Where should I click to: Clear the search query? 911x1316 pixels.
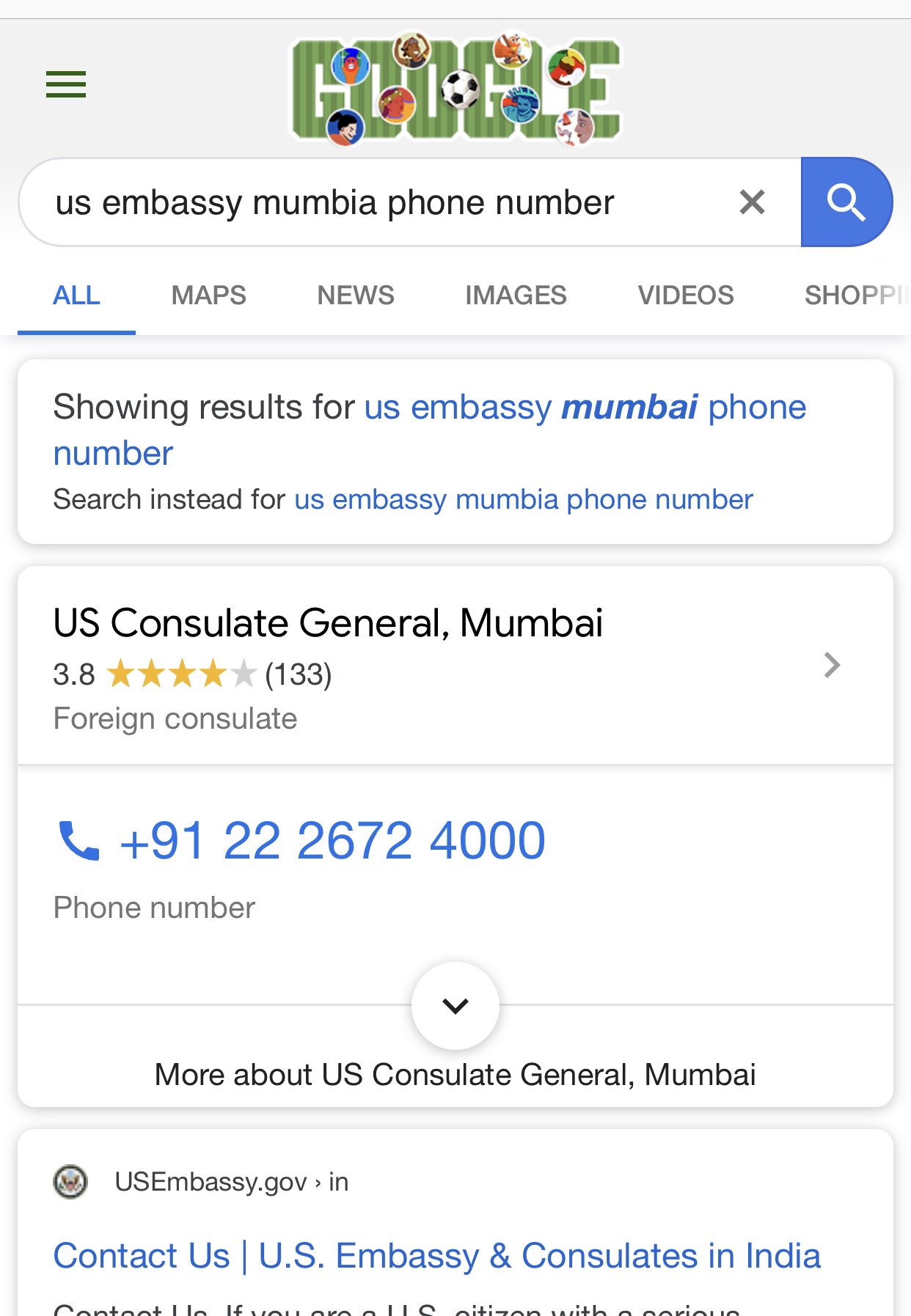752,202
